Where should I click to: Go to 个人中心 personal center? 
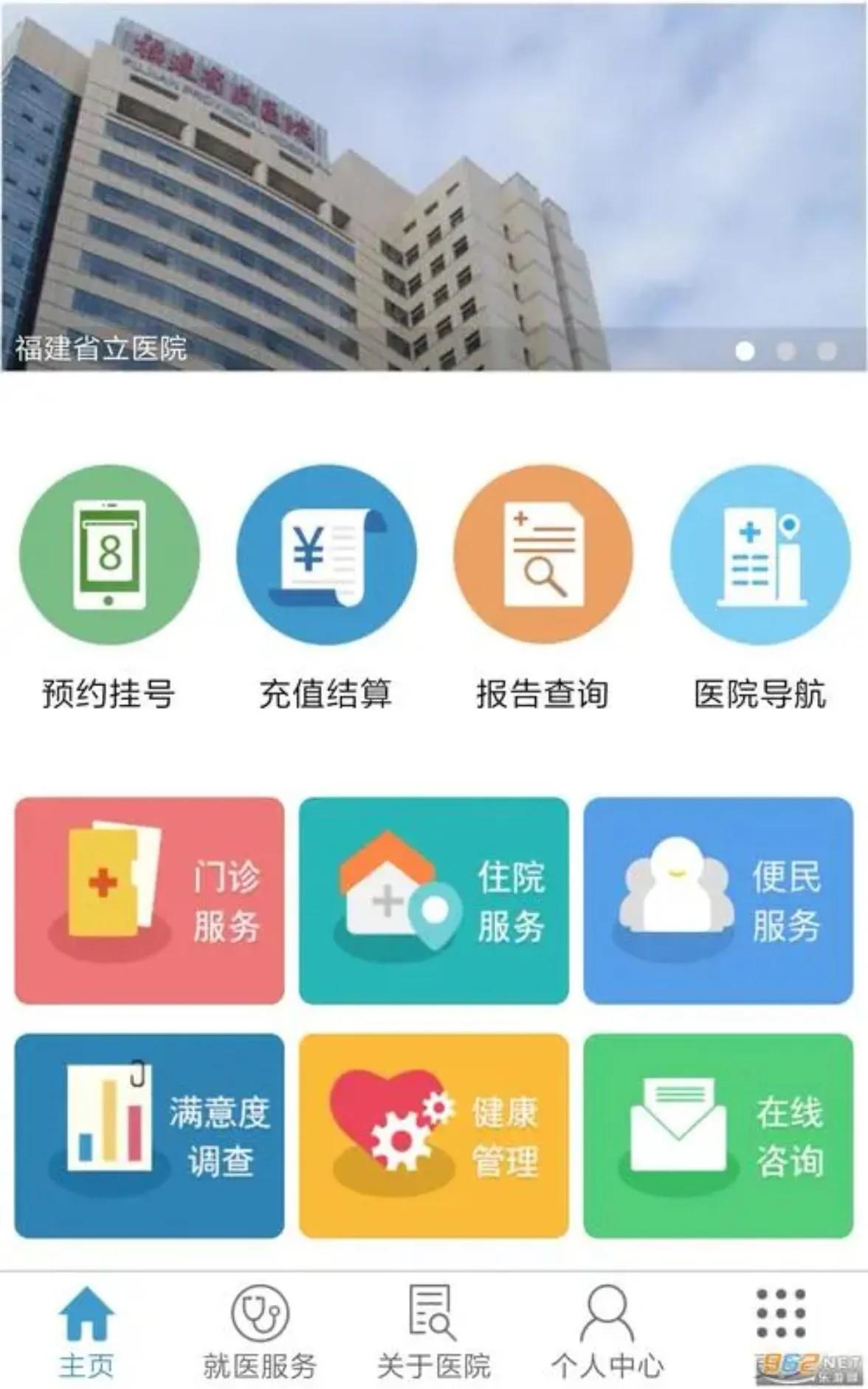(x=605, y=1329)
